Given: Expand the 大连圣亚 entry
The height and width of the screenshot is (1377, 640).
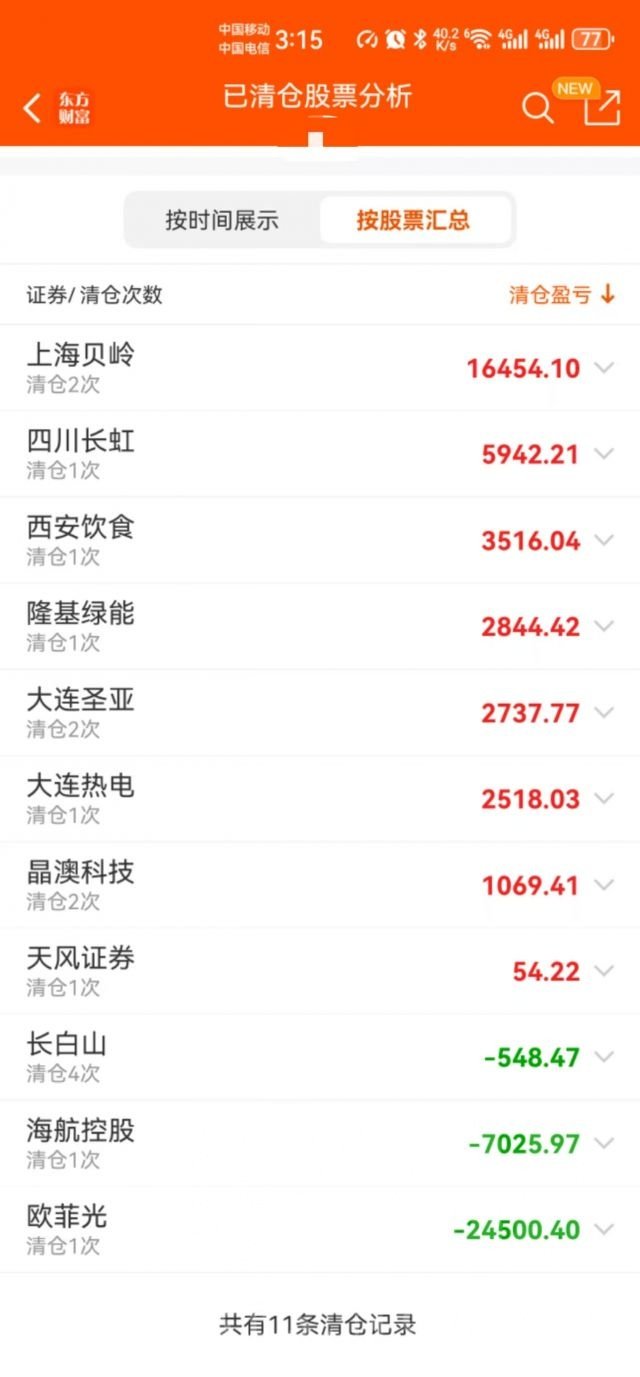Looking at the screenshot, I should 320,712.
